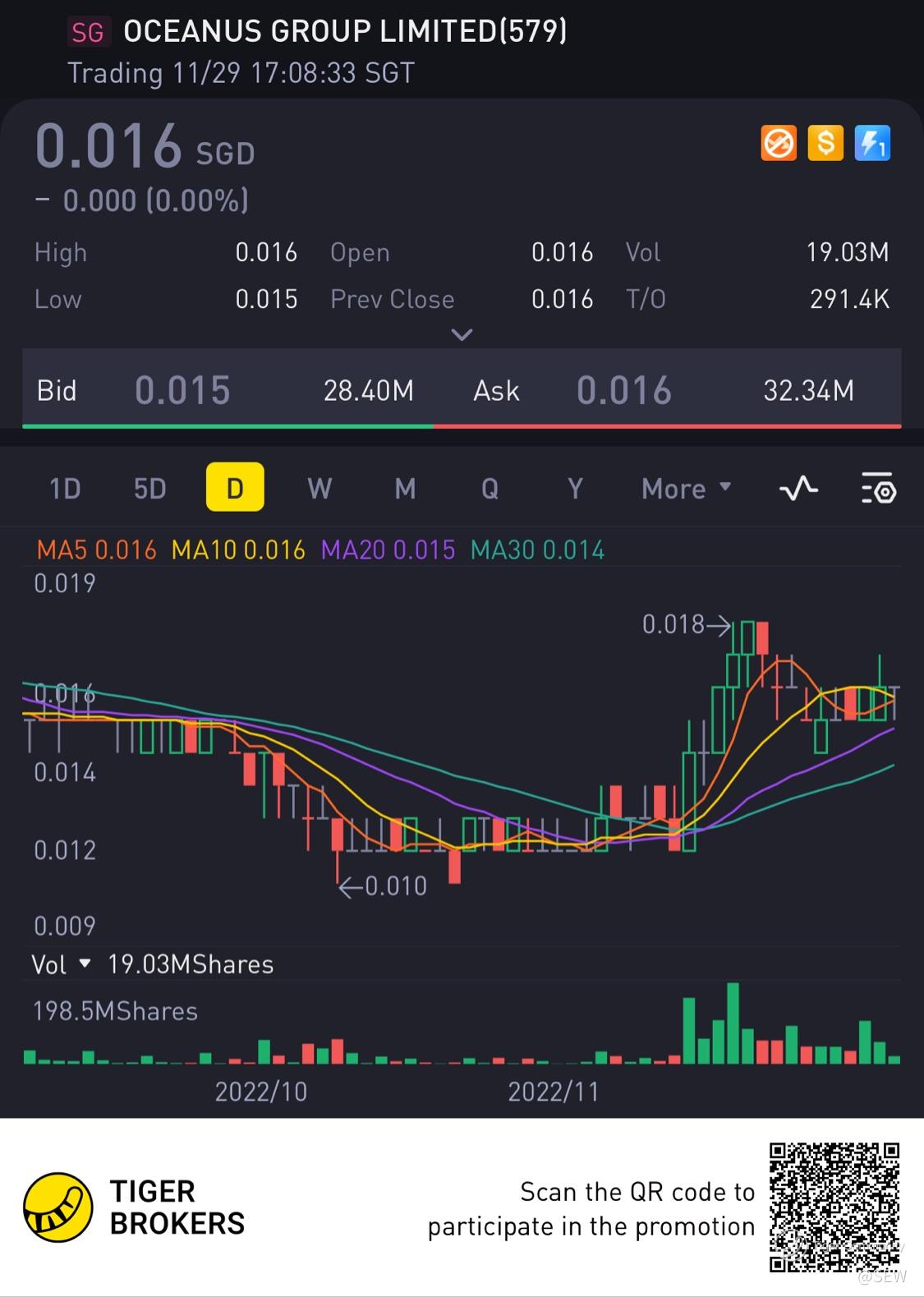Tap the orange no-shorting badge icon
The width and height of the screenshot is (924, 1297).
click(779, 145)
